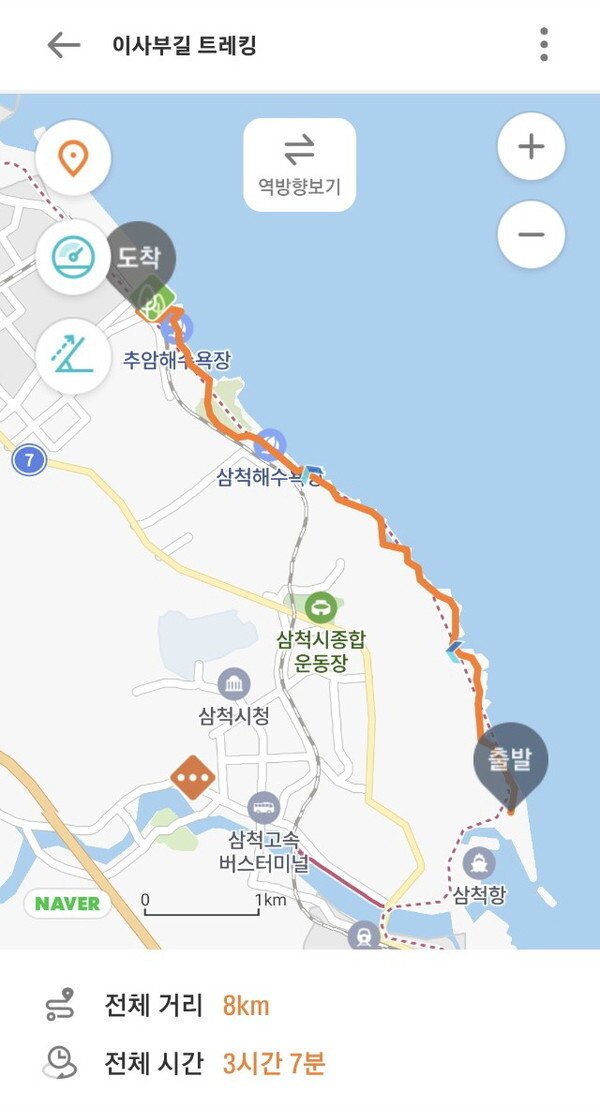Tap the 삼척시청 city hall marker
600x1107 pixels.
[233, 685]
